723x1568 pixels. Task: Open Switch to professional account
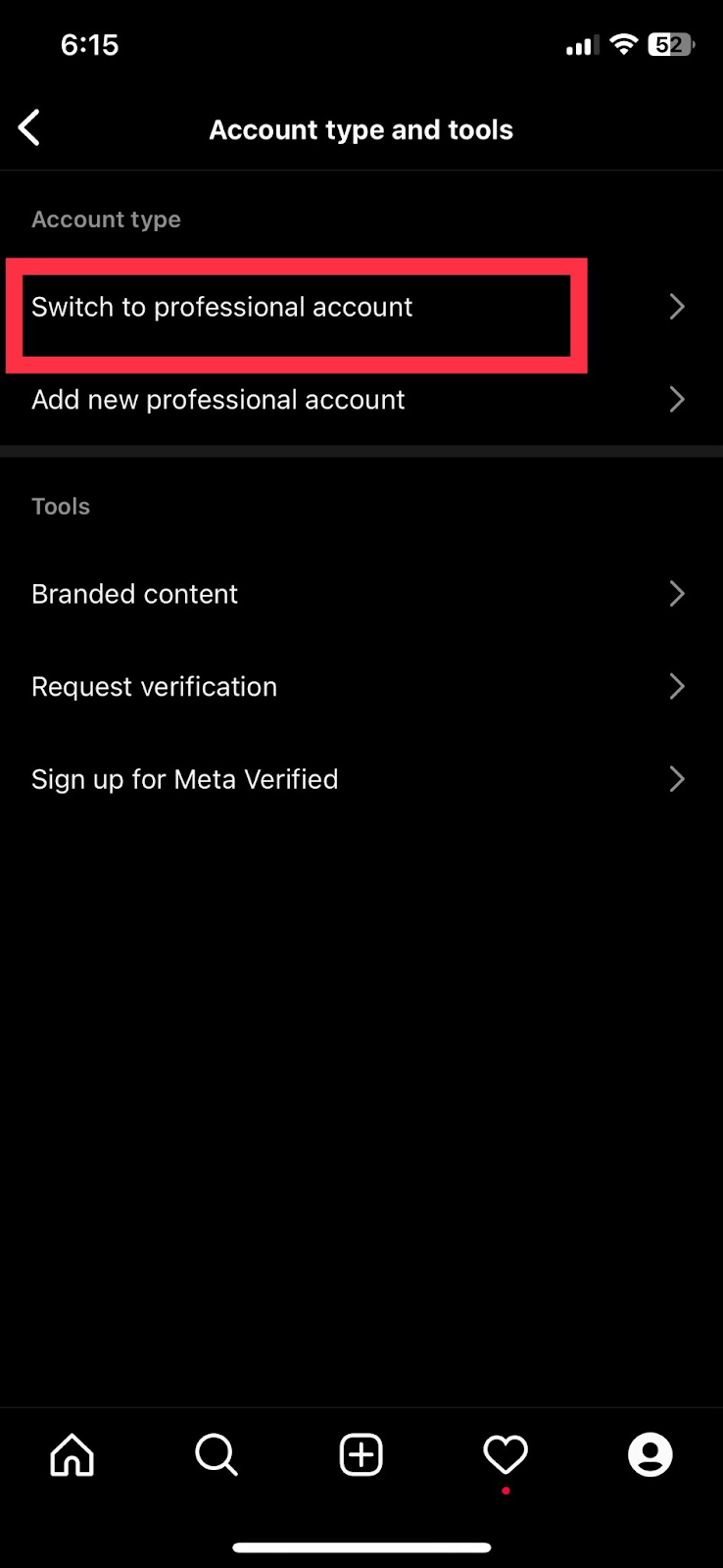(x=361, y=307)
